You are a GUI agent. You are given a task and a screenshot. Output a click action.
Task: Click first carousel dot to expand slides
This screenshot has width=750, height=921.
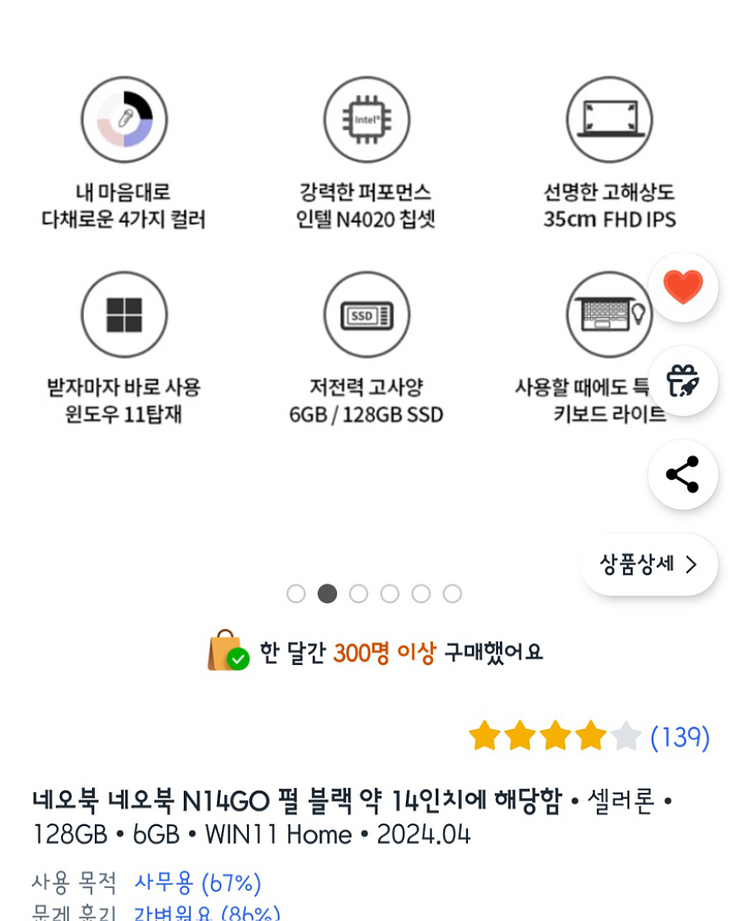point(296,593)
